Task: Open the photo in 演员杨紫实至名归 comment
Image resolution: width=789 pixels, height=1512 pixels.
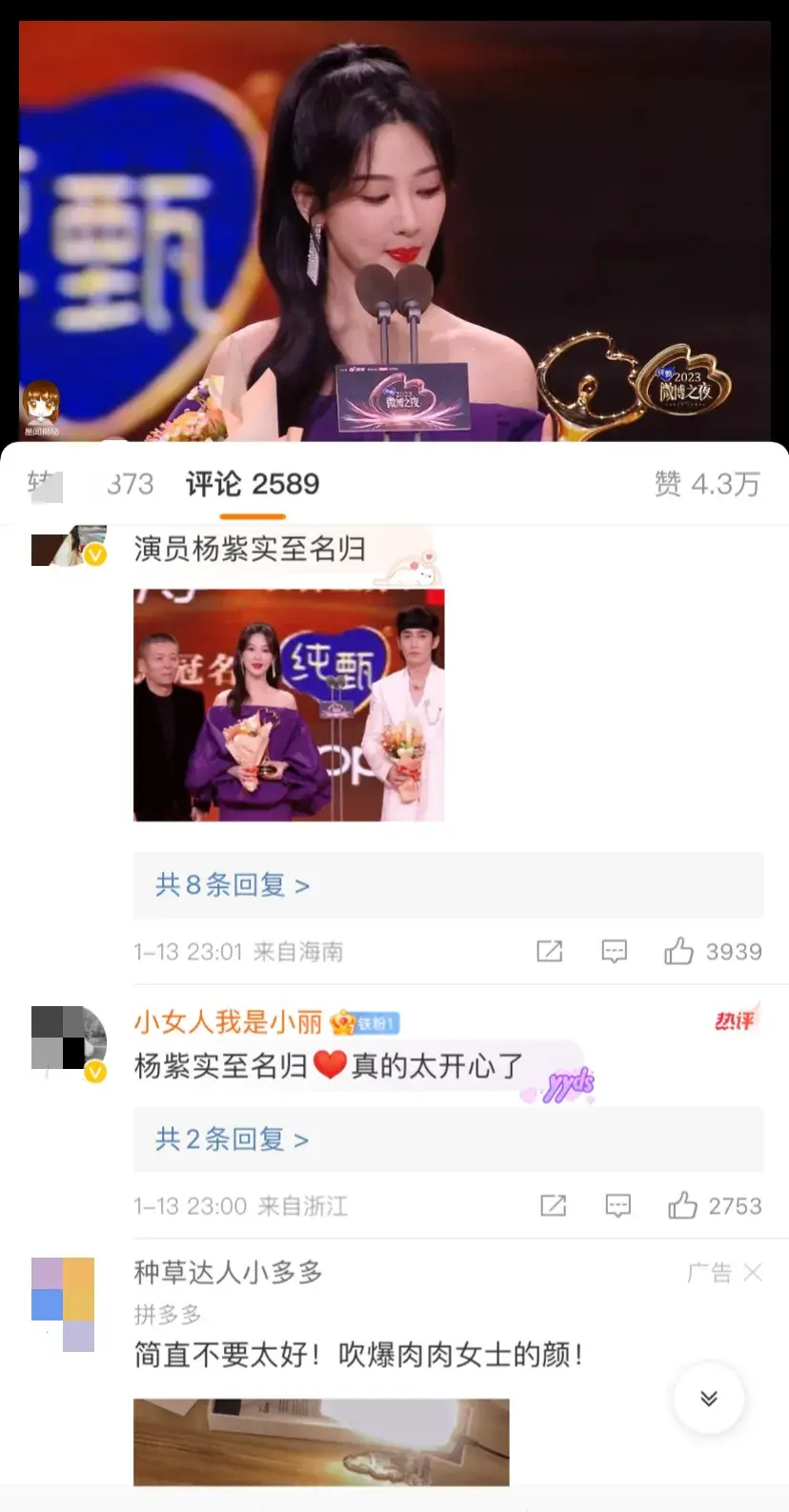Action: pos(289,705)
